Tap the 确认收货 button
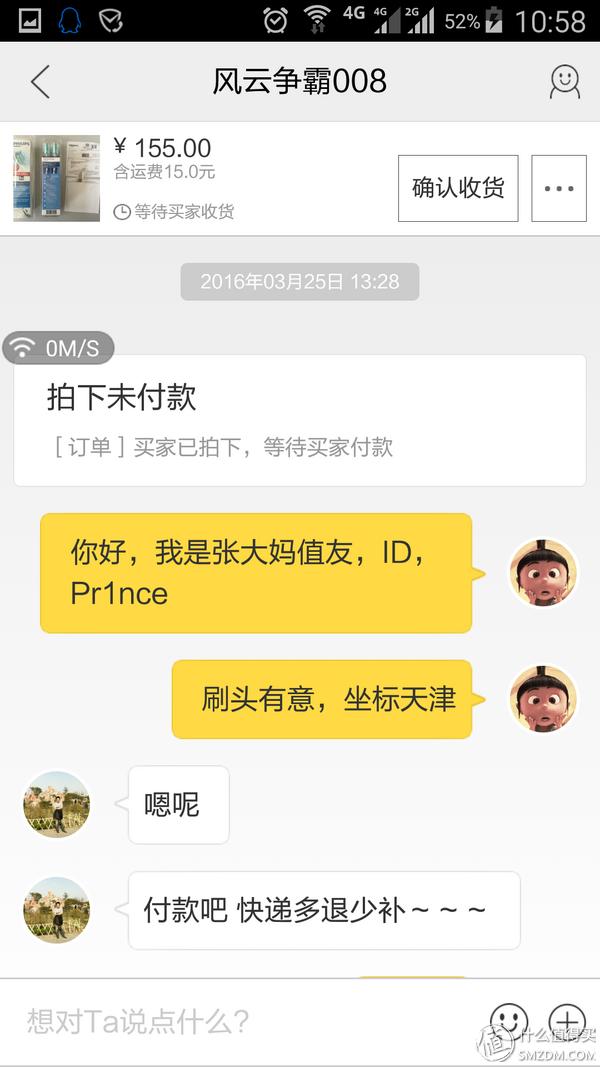 point(458,188)
